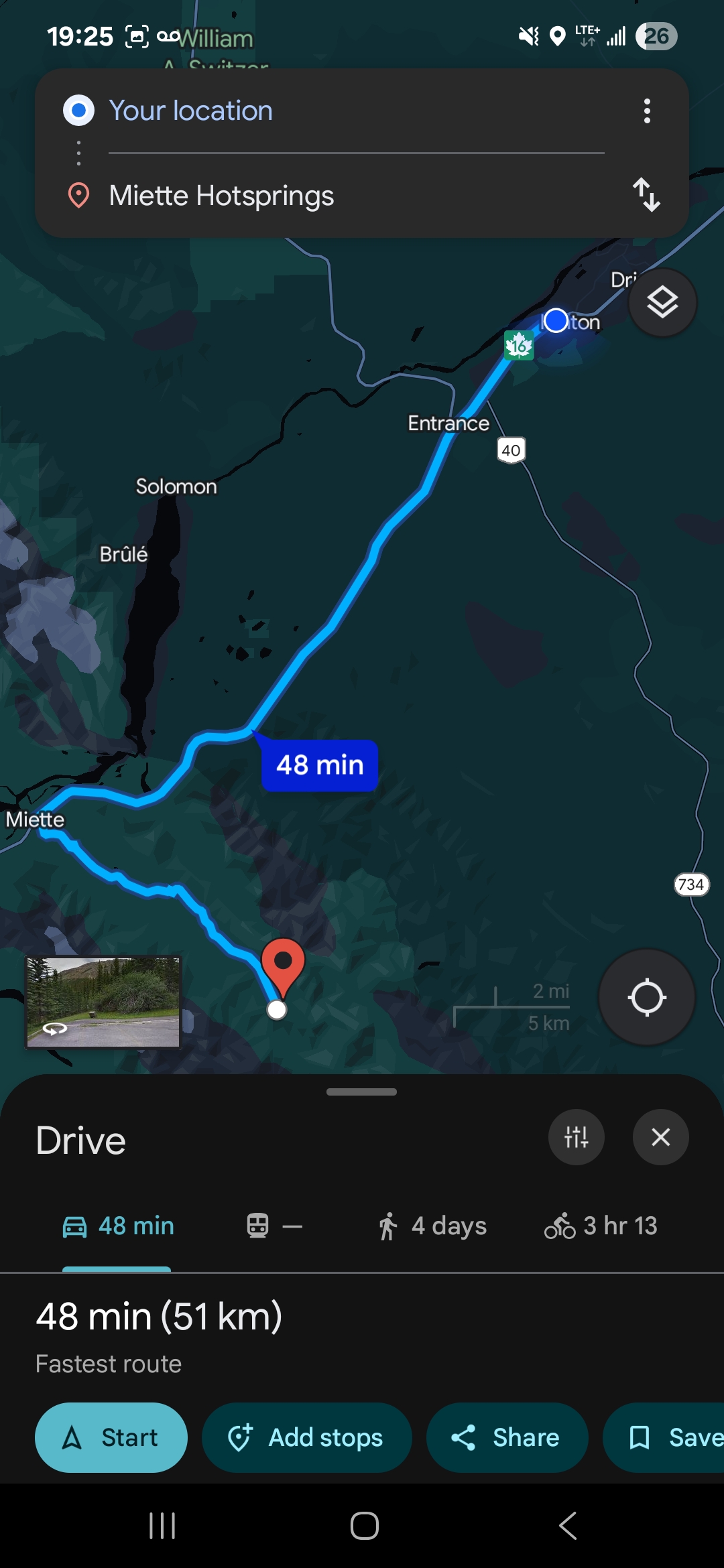Screen dimensions: 724x1568
Task: Open route options sliders icon
Action: [577, 1137]
